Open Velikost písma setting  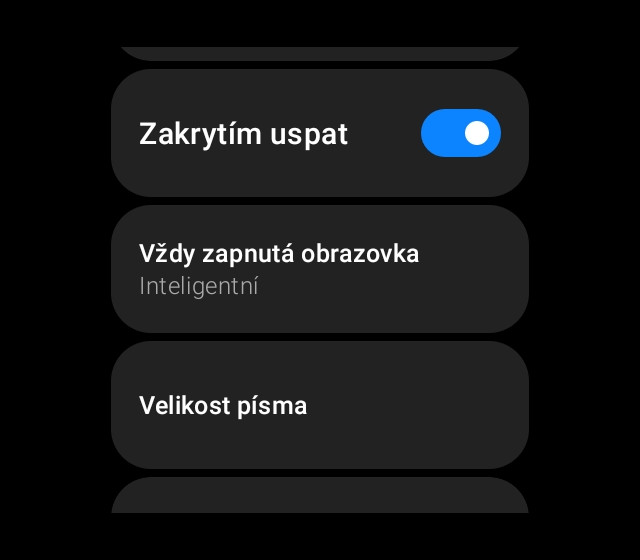pos(319,405)
